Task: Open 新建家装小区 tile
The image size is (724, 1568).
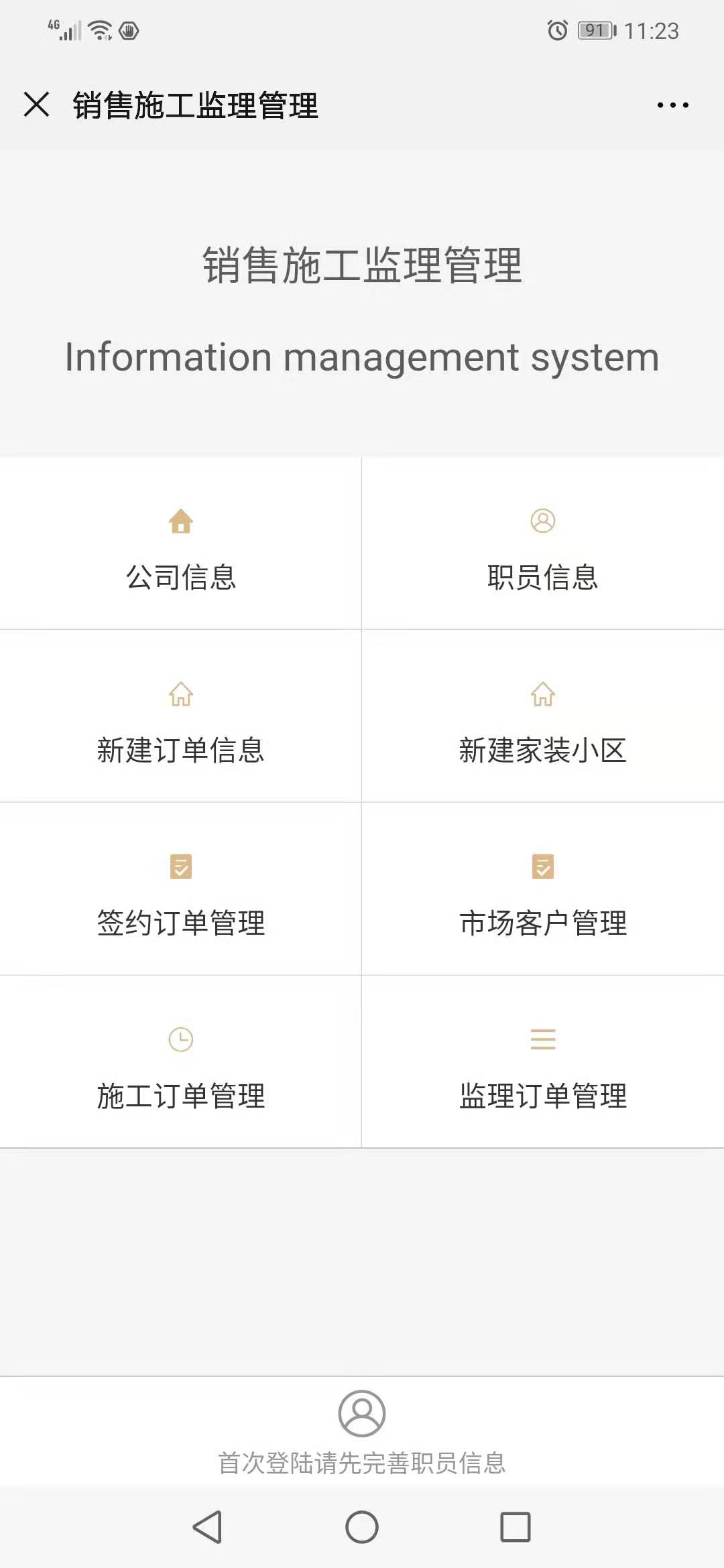Action: coord(543,716)
